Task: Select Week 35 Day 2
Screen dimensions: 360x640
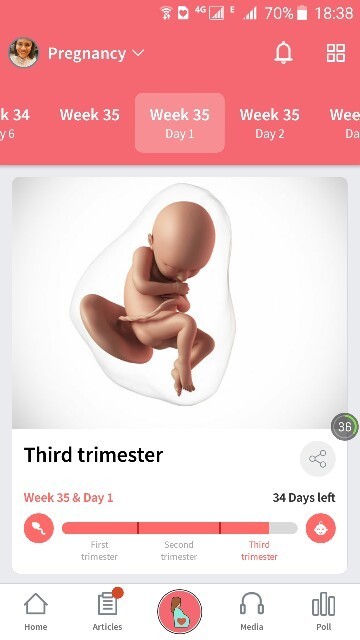Action: [x=269, y=123]
